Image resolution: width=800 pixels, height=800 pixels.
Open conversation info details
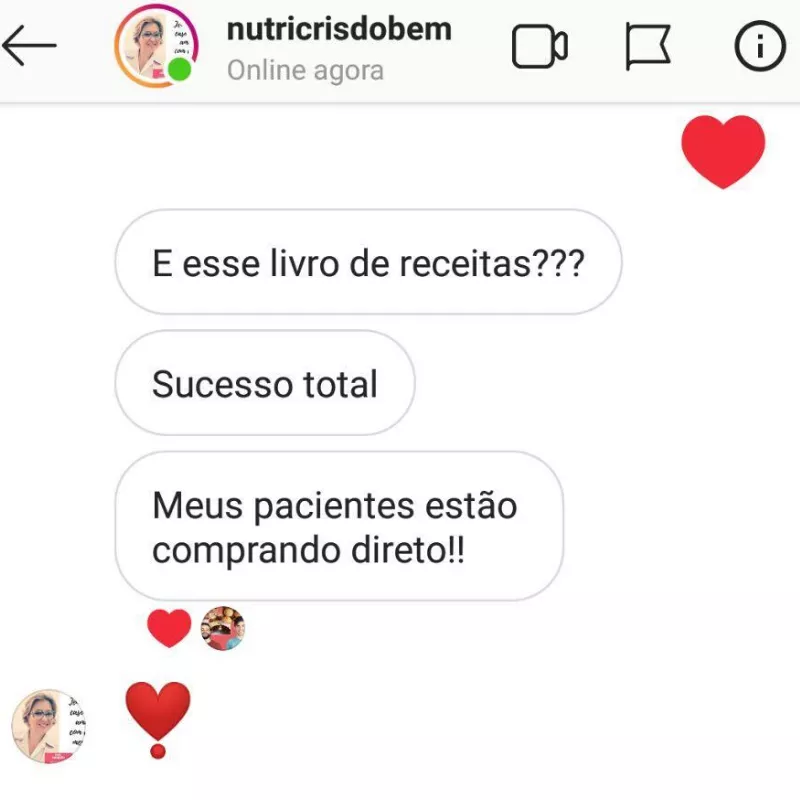pyautogui.click(x=760, y=46)
